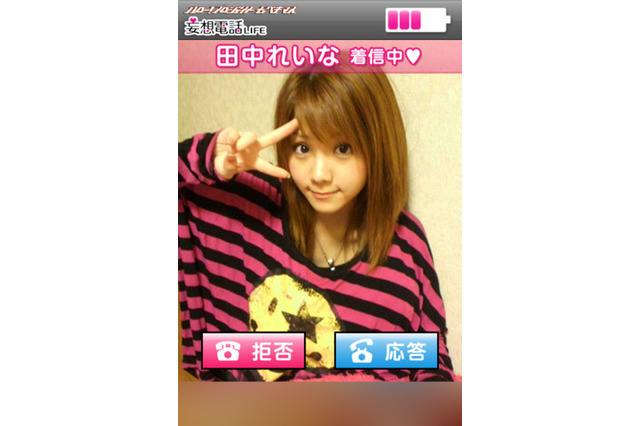The image size is (640, 426).
Task: Decline the call with the 拒否 button
Action: click(x=253, y=351)
